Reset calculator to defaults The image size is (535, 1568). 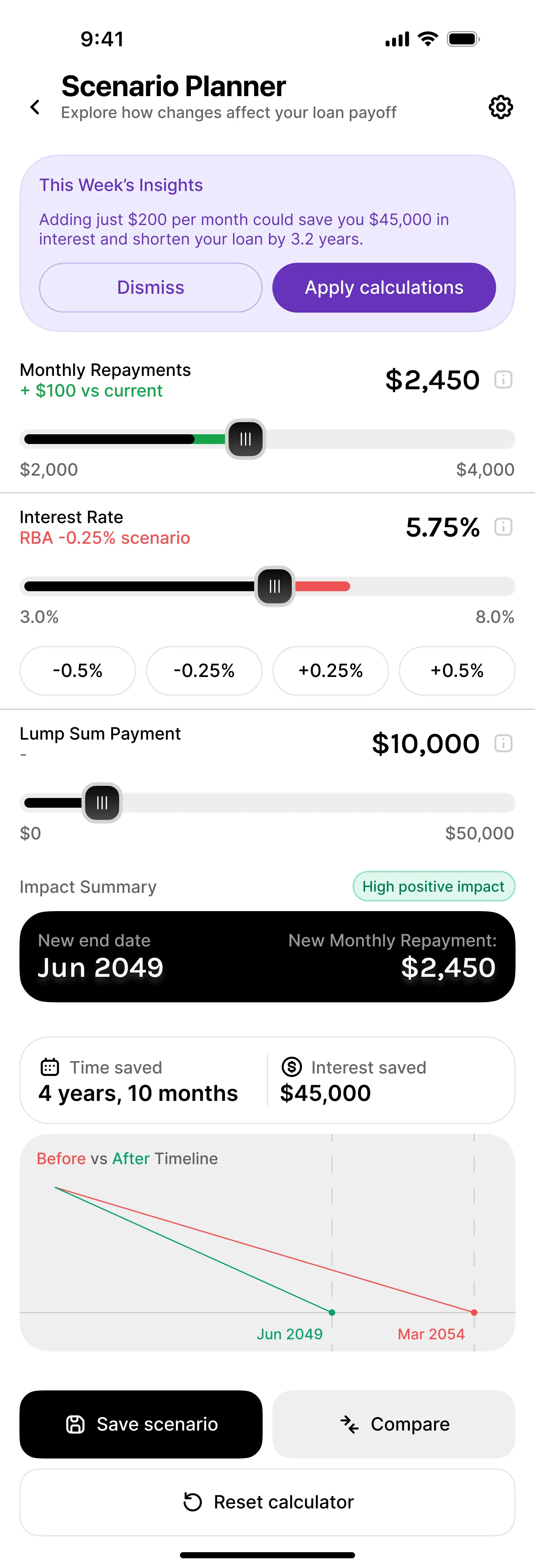click(x=267, y=1502)
